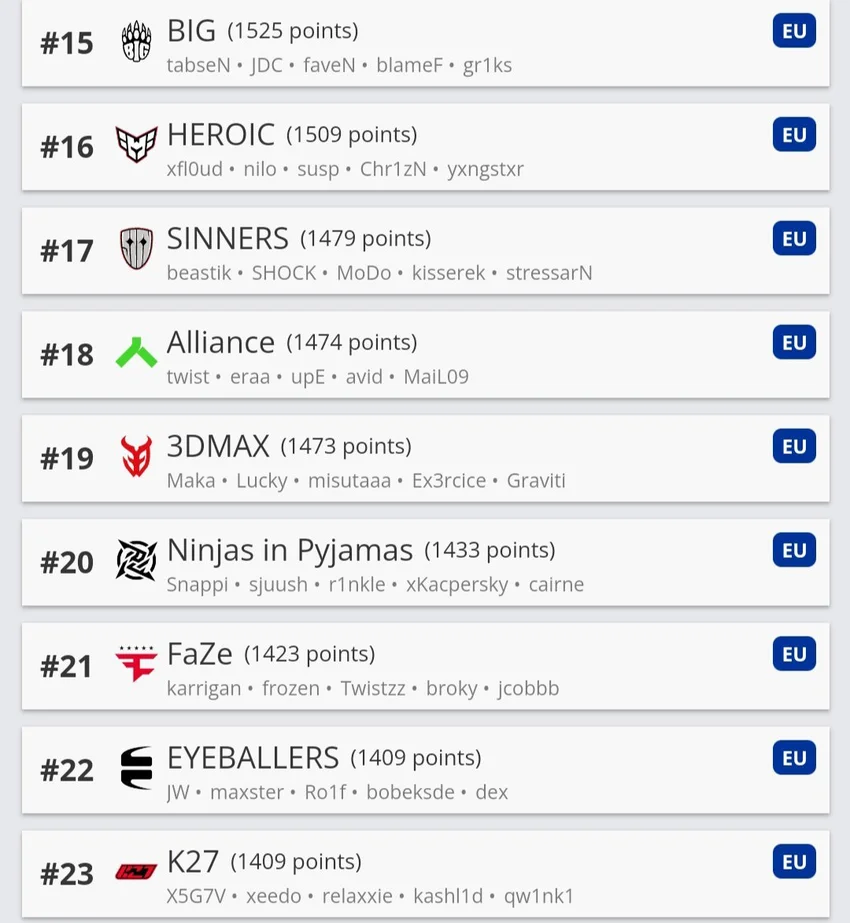This screenshot has width=850, height=923.
Task: Open the EYEBALLERS team row
Action: [426, 770]
